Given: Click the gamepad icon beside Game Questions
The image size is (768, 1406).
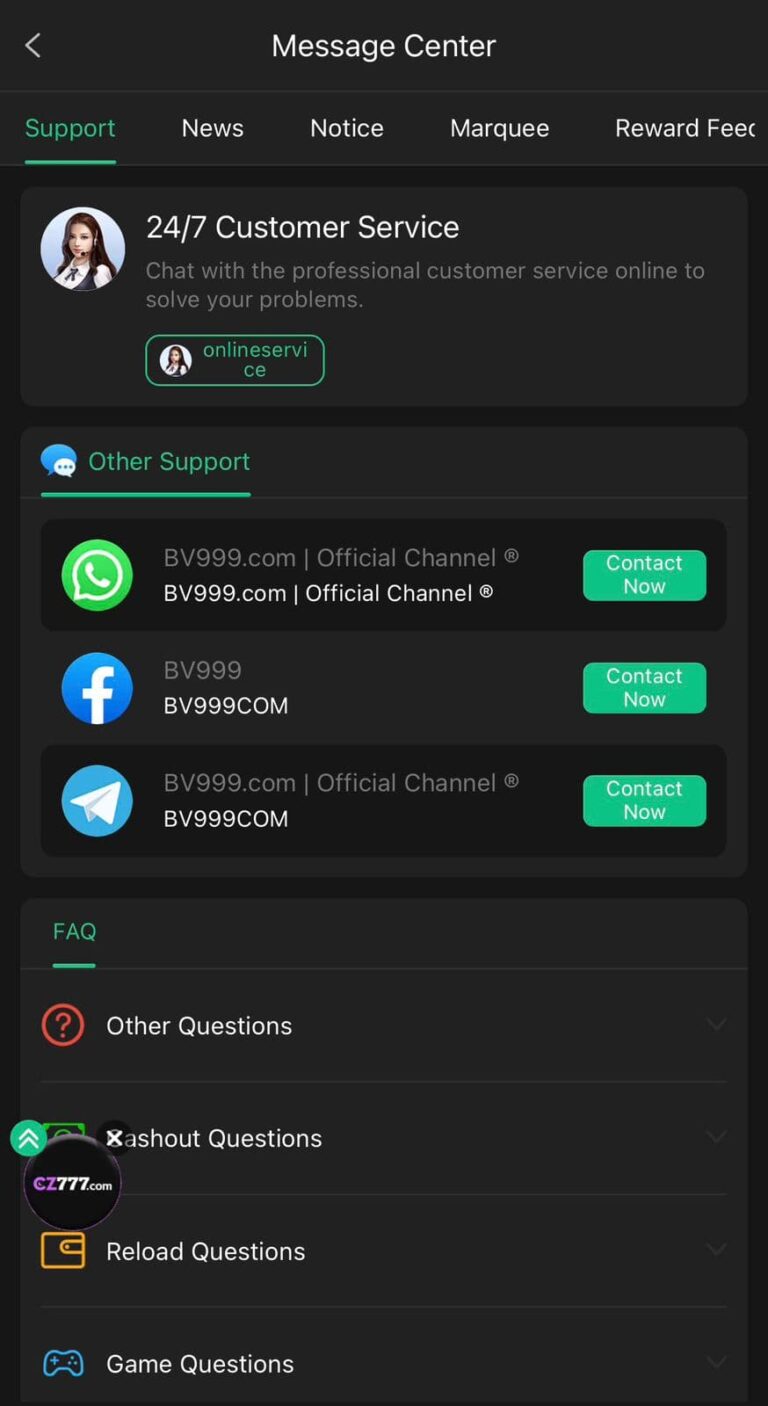Looking at the screenshot, I should [63, 1363].
